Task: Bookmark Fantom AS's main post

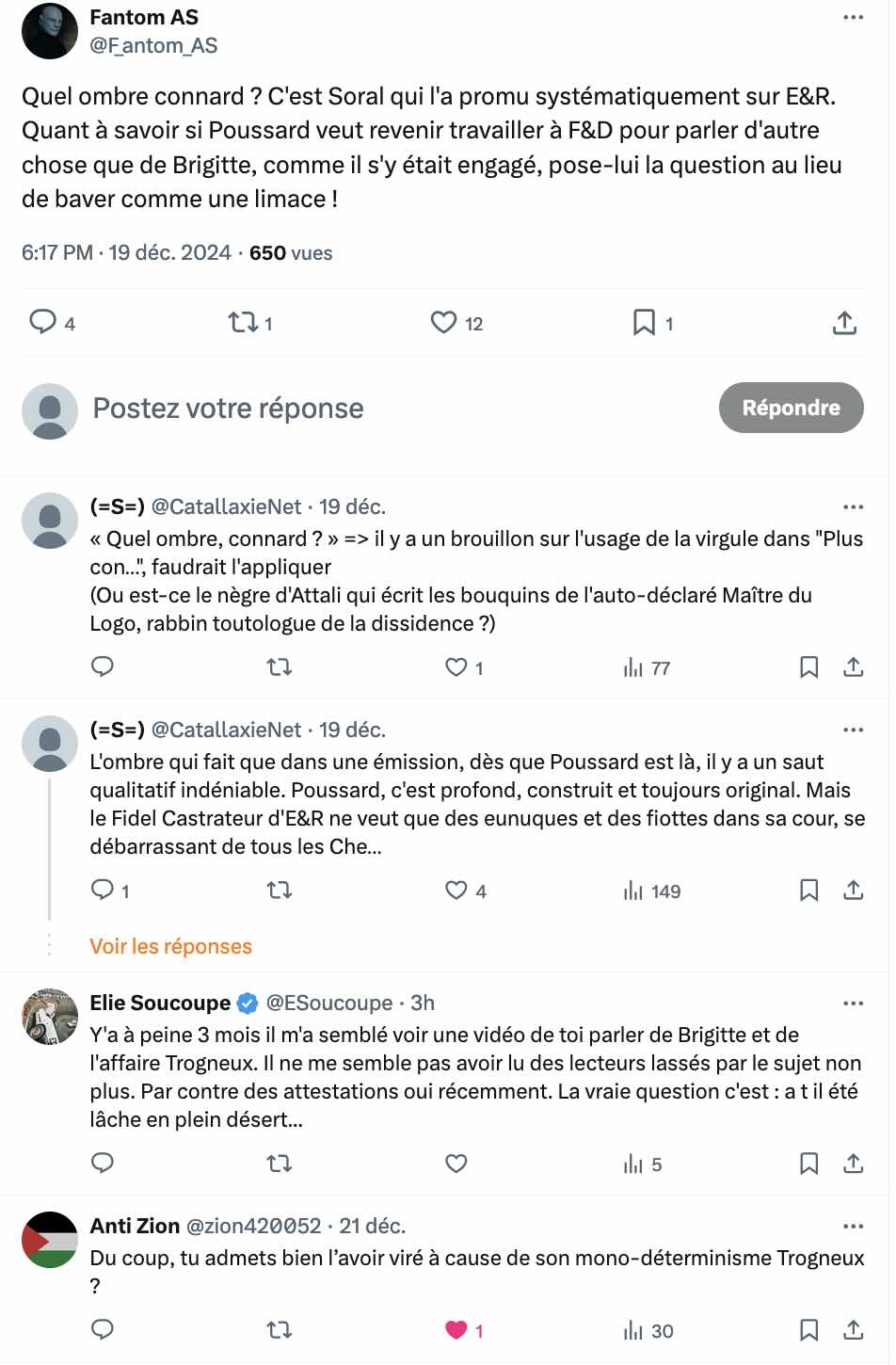Action: [x=644, y=323]
